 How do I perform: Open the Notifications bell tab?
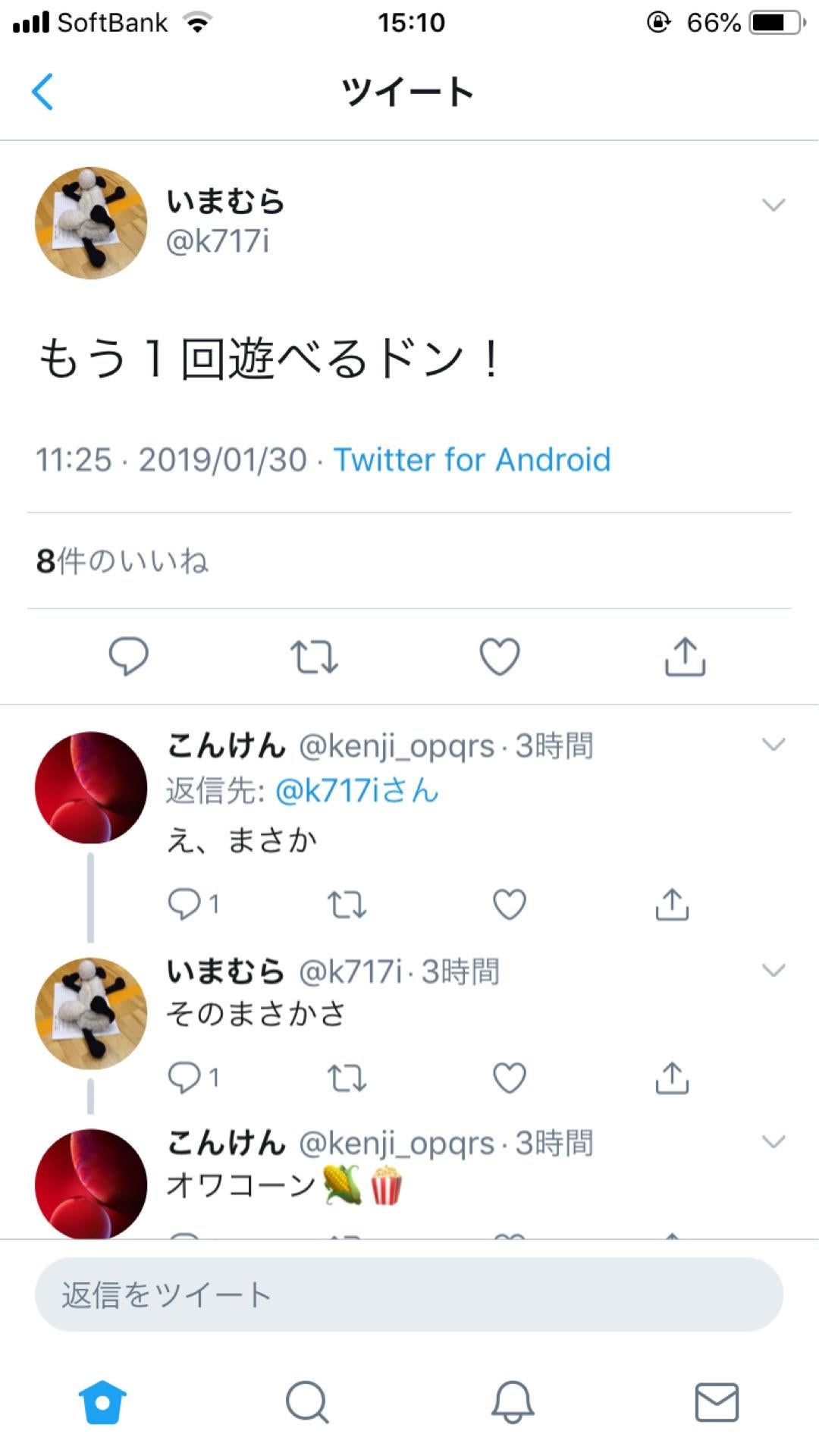[x=512, y=1404]
